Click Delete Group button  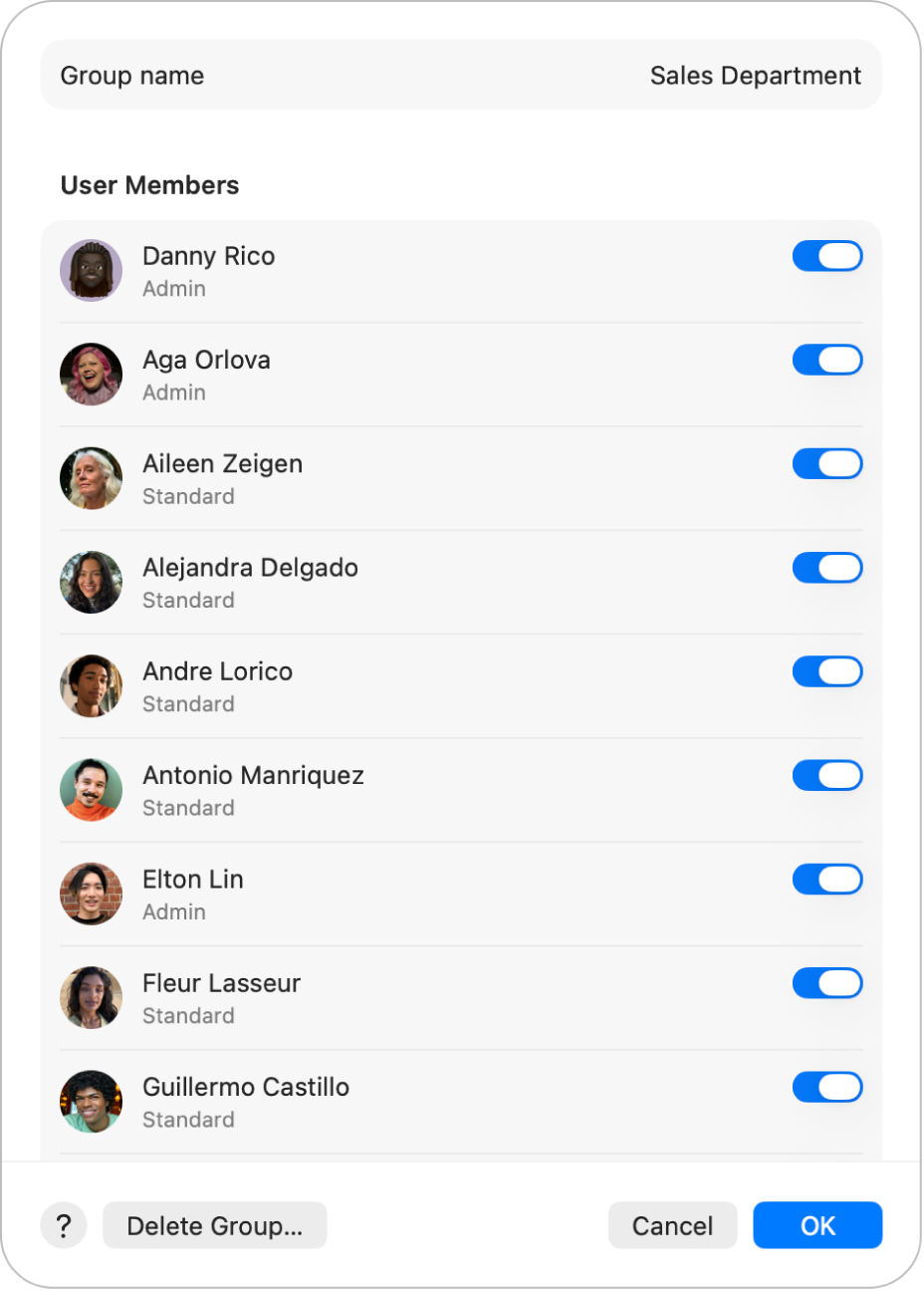click(x=214, y=1225)
